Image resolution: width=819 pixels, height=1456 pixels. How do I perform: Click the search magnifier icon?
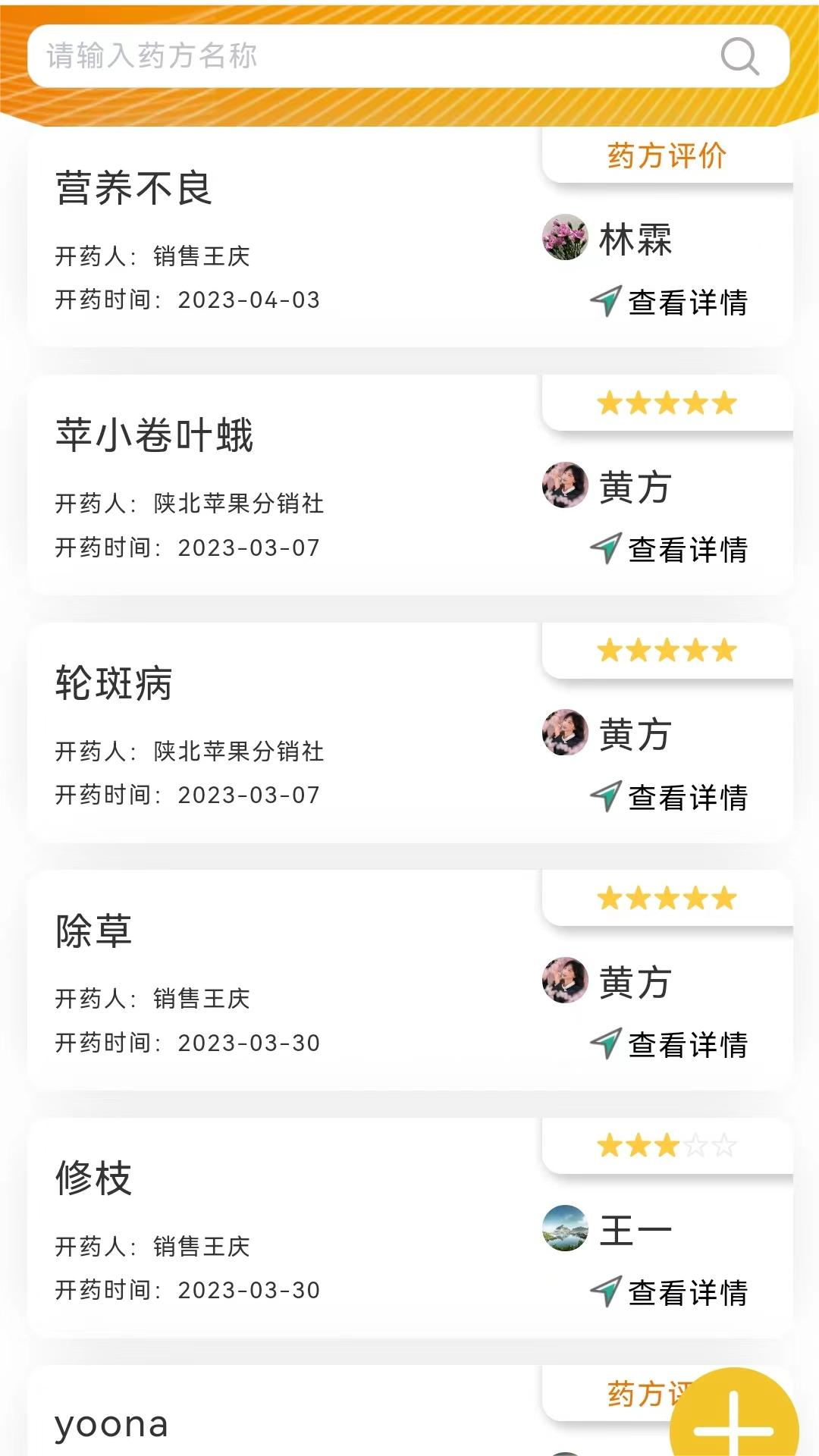click(x=739, y=56)
